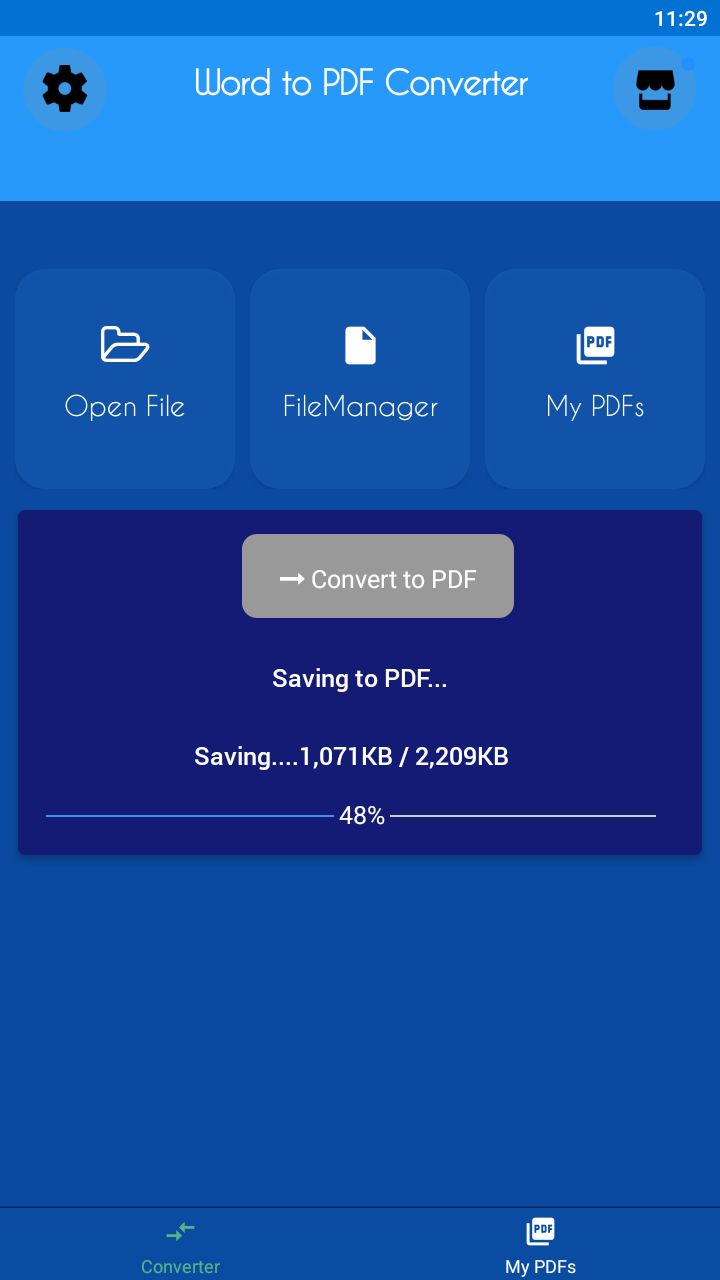
Task: Open the app settings gear icon
Action: 65,89
